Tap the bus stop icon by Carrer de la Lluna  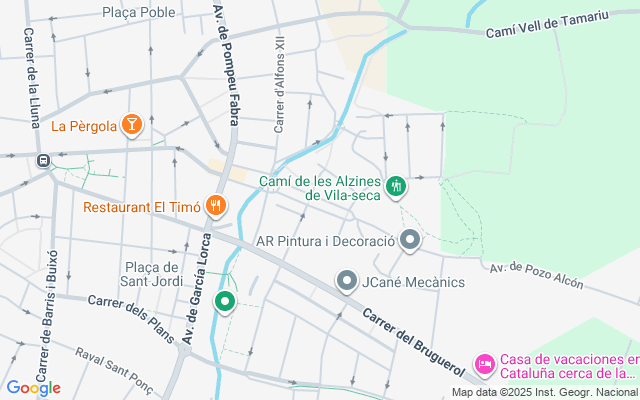pyautogui.click(x=43, y=160)
